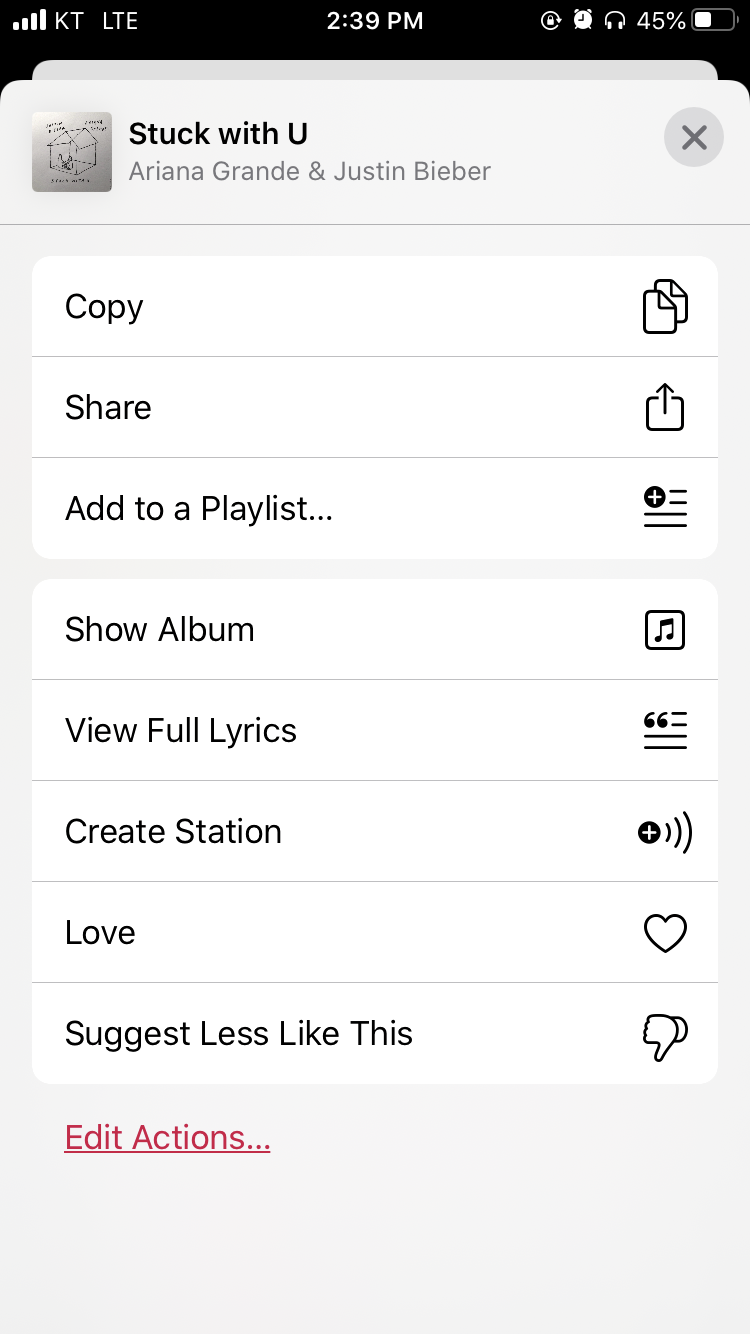Copy the song link

tap(375, 307)
